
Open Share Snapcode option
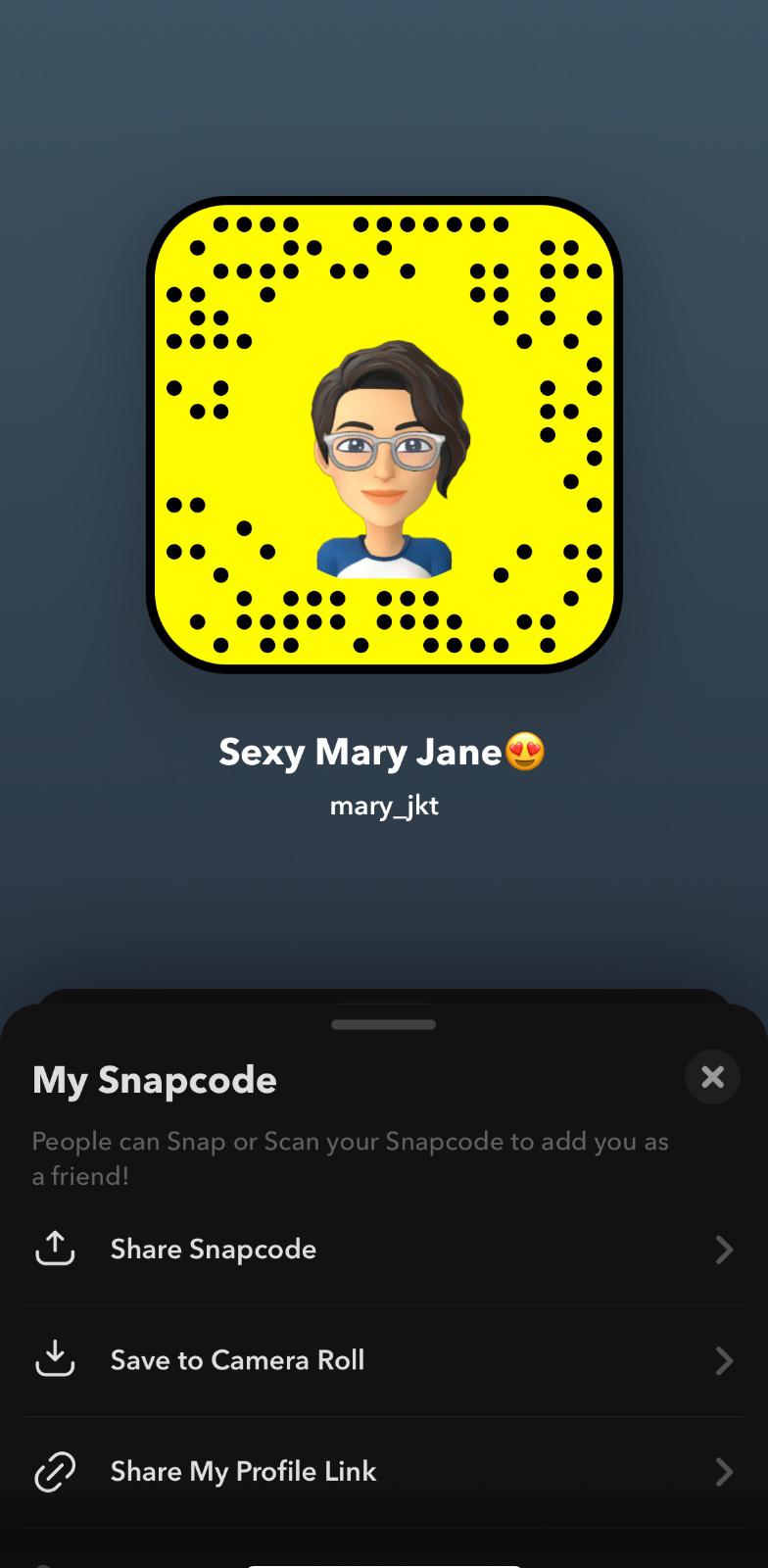click(x=382, y=1249)
